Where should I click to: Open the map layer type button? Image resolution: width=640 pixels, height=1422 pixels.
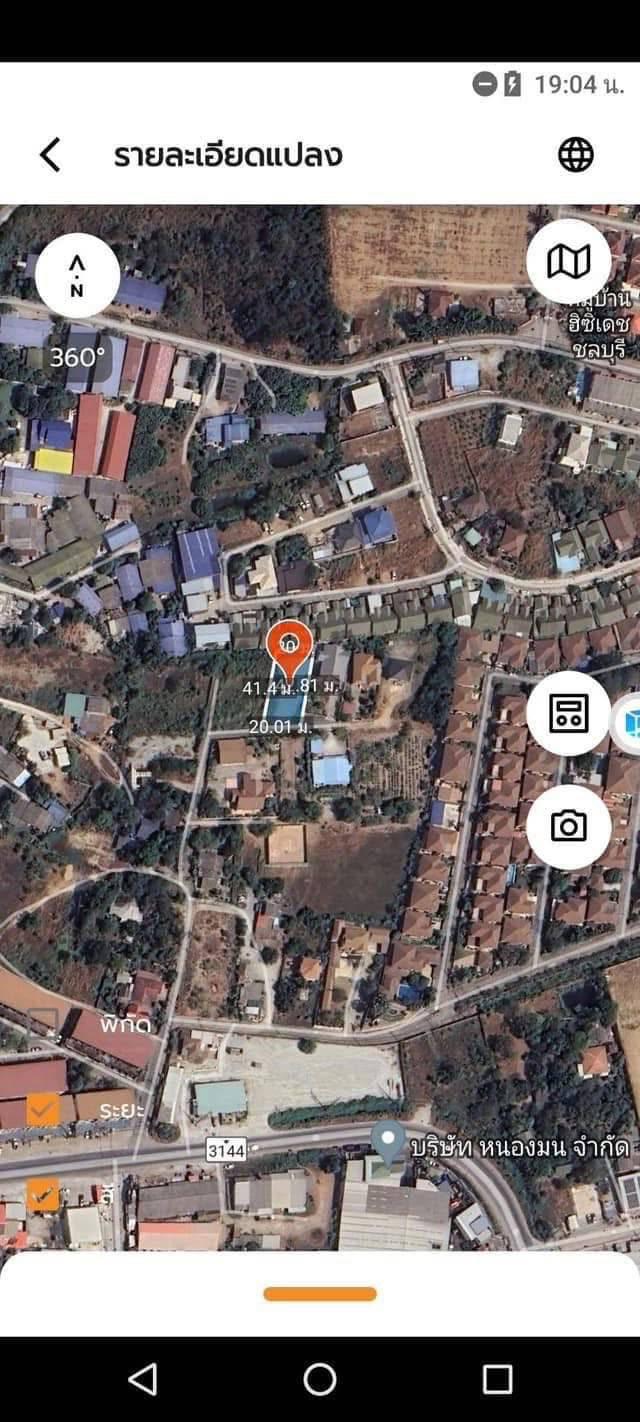click(569, 262)
